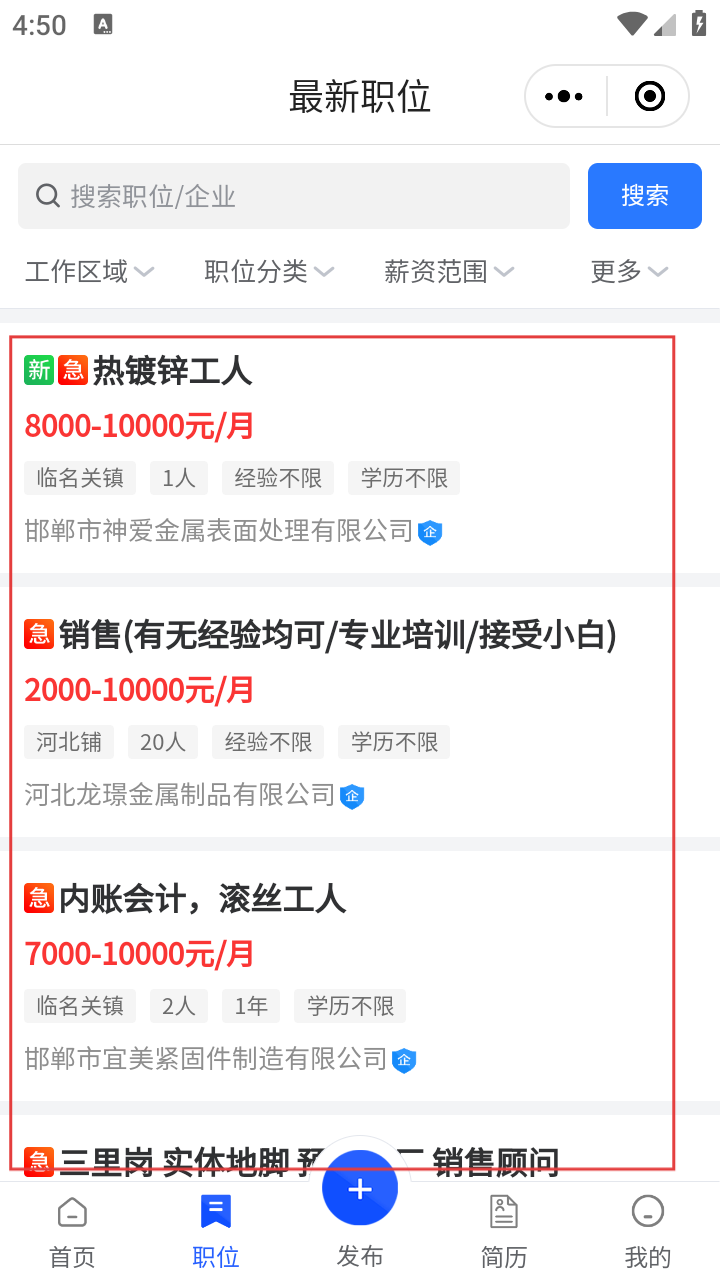Expand the 职位分类 filter dropdown
This screenshot has height=1280, width=720.
[268, 271]
